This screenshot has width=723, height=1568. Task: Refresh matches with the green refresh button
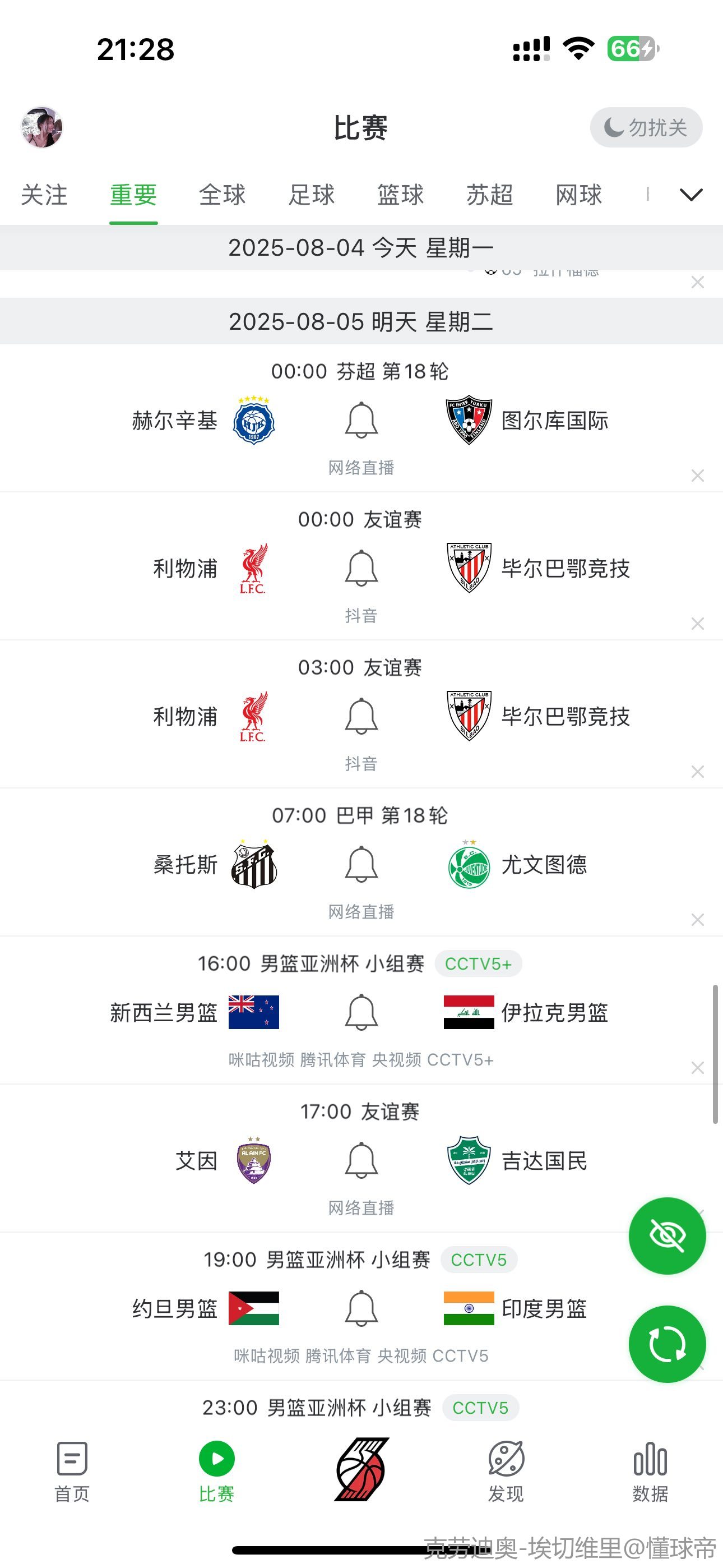[667, 1344]
